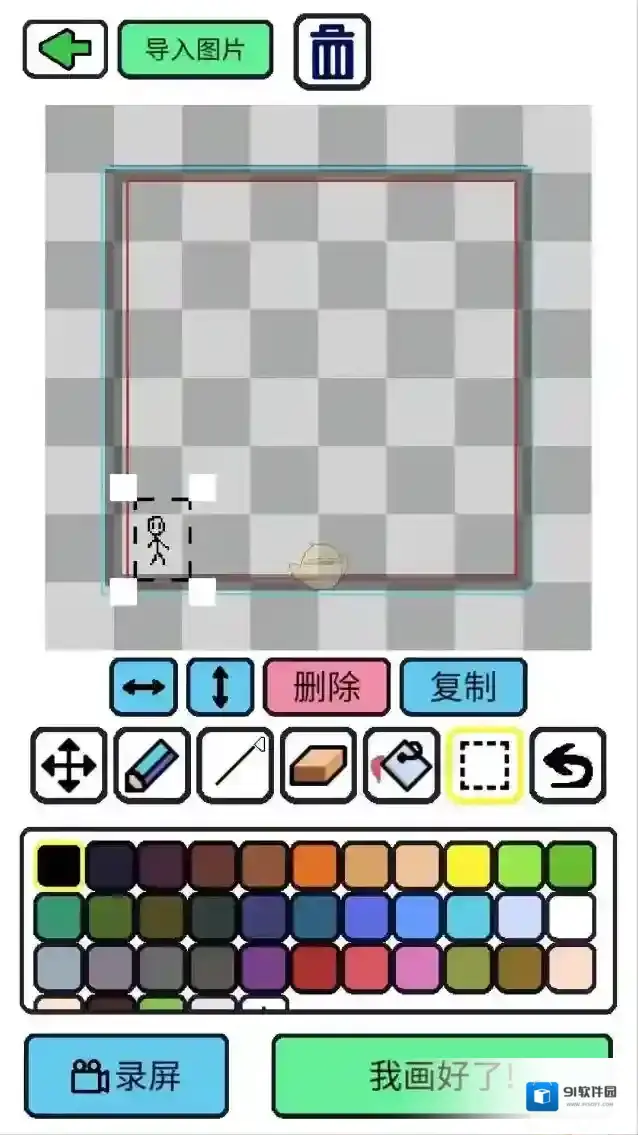Screen dimensions: 638x1135
Task: Select the eraser tool
Action: [x=319, y=766]
